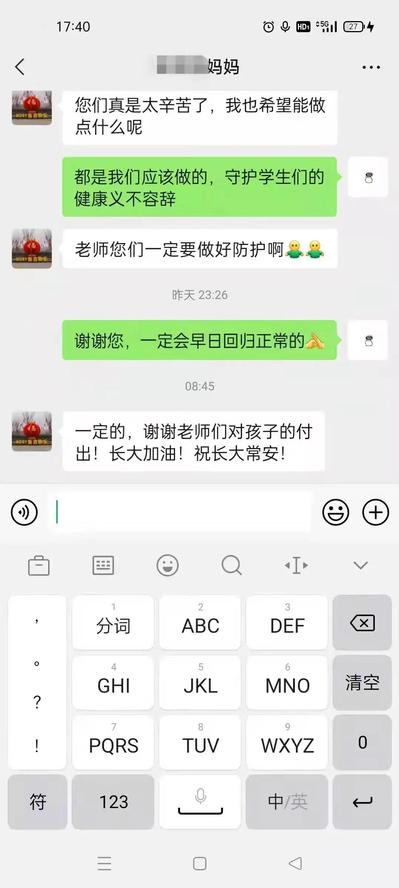Go back from the chat
This screenshot has height=888, width=399.
20,67
